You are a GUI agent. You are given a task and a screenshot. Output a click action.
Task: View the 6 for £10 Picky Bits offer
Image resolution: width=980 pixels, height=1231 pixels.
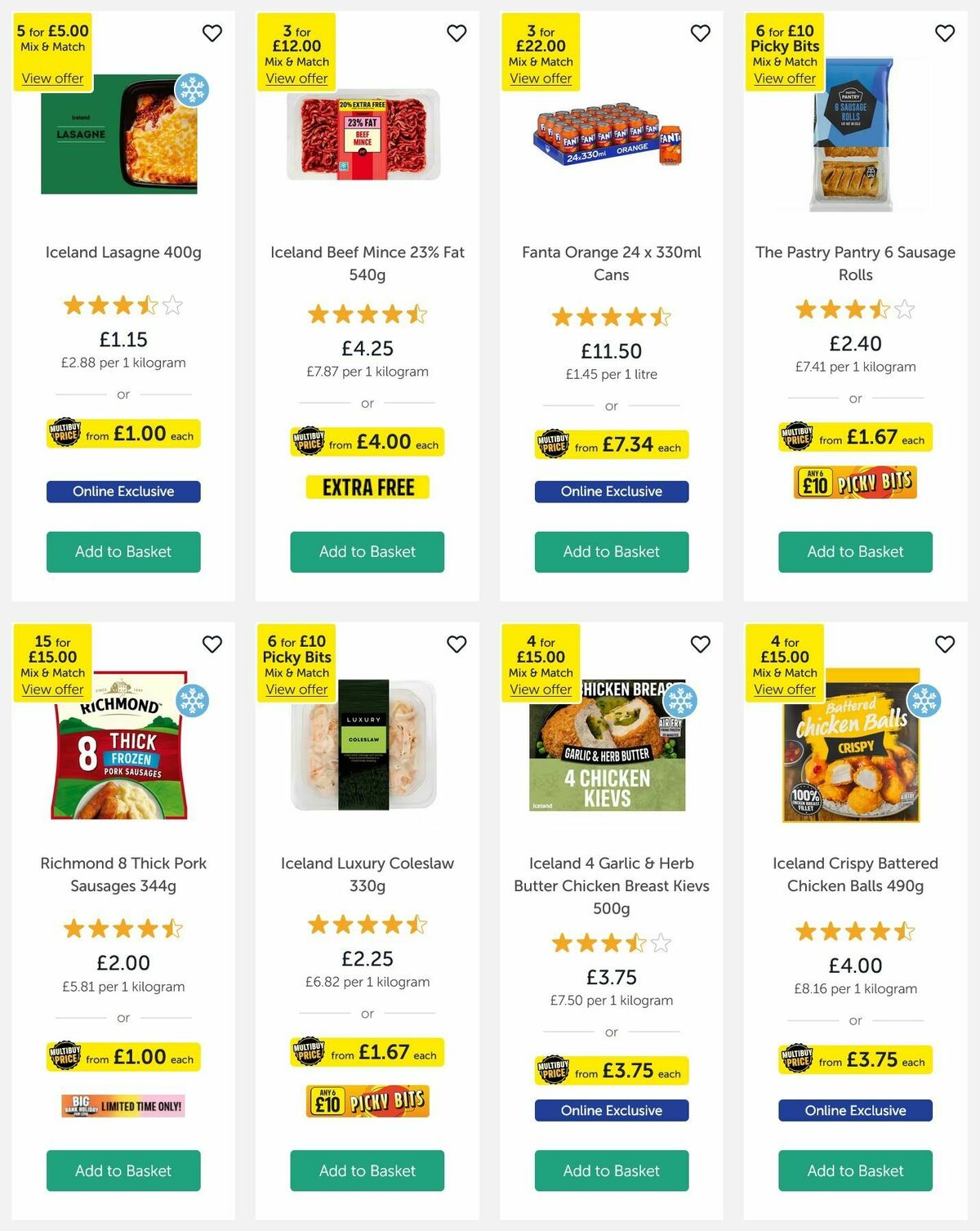coord(784,78)
